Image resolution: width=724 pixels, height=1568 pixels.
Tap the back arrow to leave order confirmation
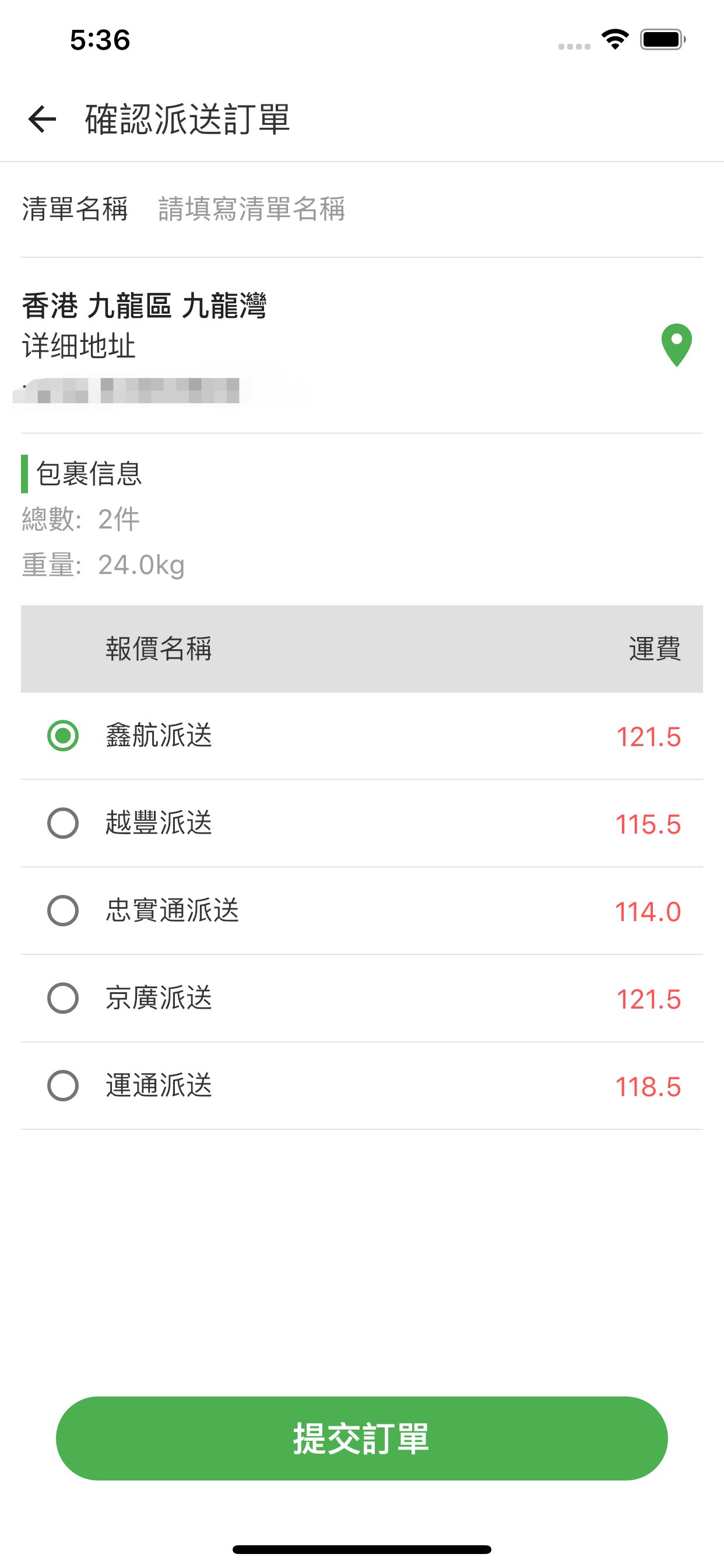[x=41, y=120]
